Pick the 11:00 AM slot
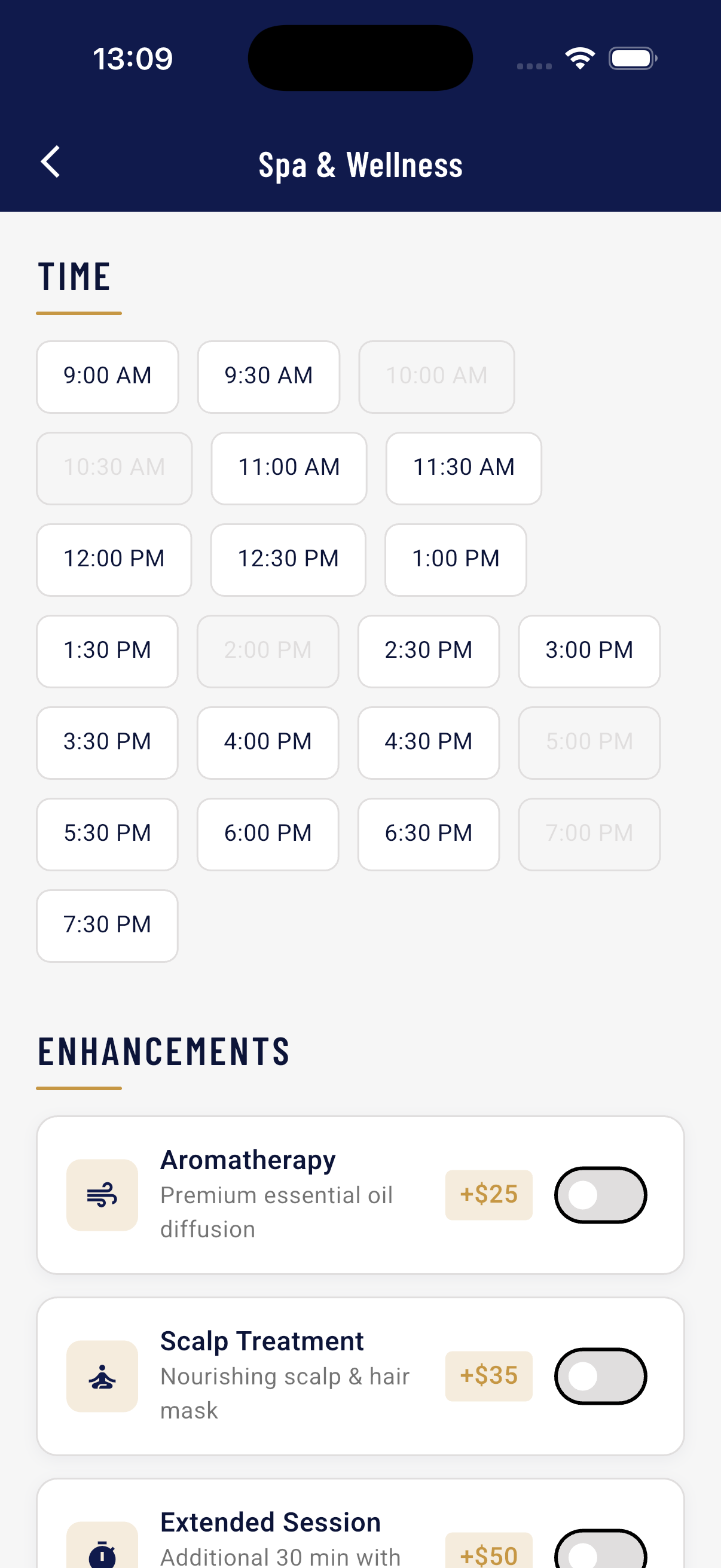 289,468
